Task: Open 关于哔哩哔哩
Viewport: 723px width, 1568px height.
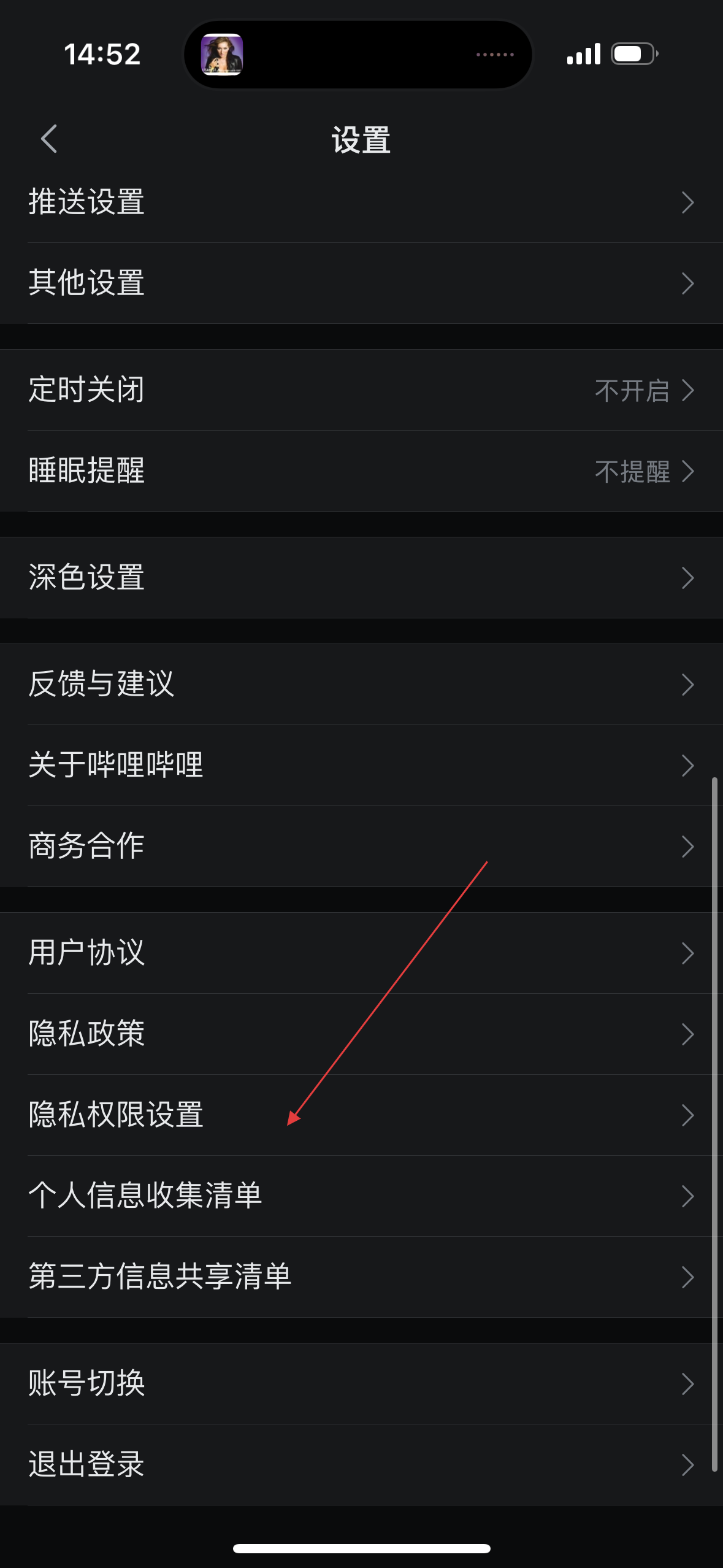Action: [361, 766]
